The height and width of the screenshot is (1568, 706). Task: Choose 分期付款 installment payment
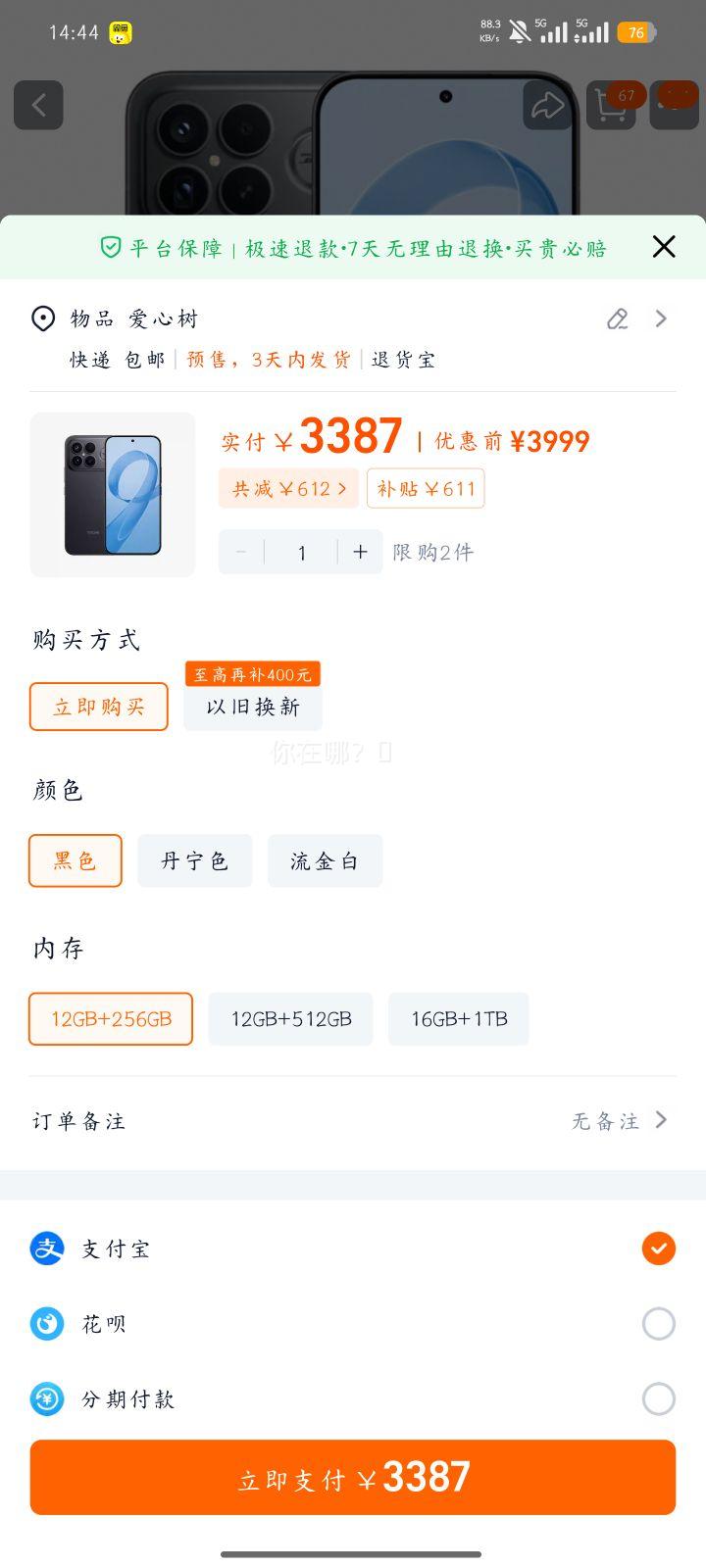coord(658,1398)
